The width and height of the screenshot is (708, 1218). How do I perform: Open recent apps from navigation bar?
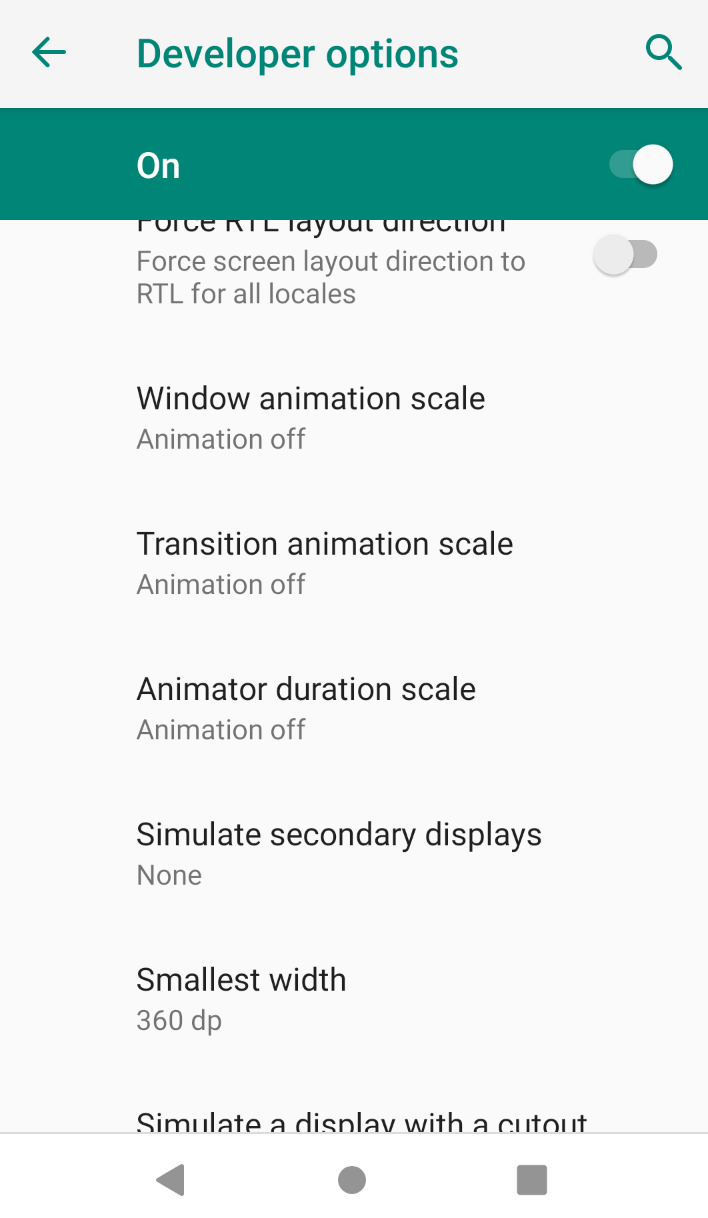coord(531,1180)
